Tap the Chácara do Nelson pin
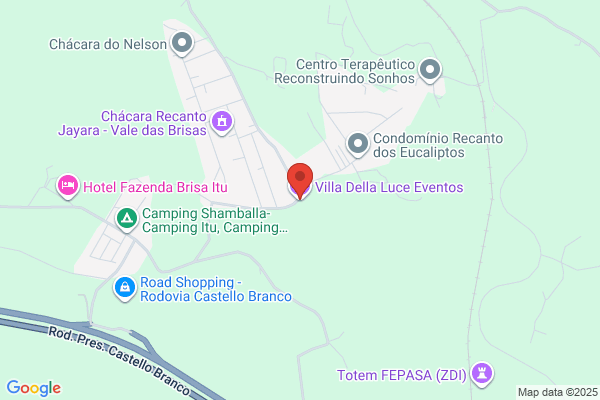The image size is (600, 400). pyautogui.click(x=182, y=43)
